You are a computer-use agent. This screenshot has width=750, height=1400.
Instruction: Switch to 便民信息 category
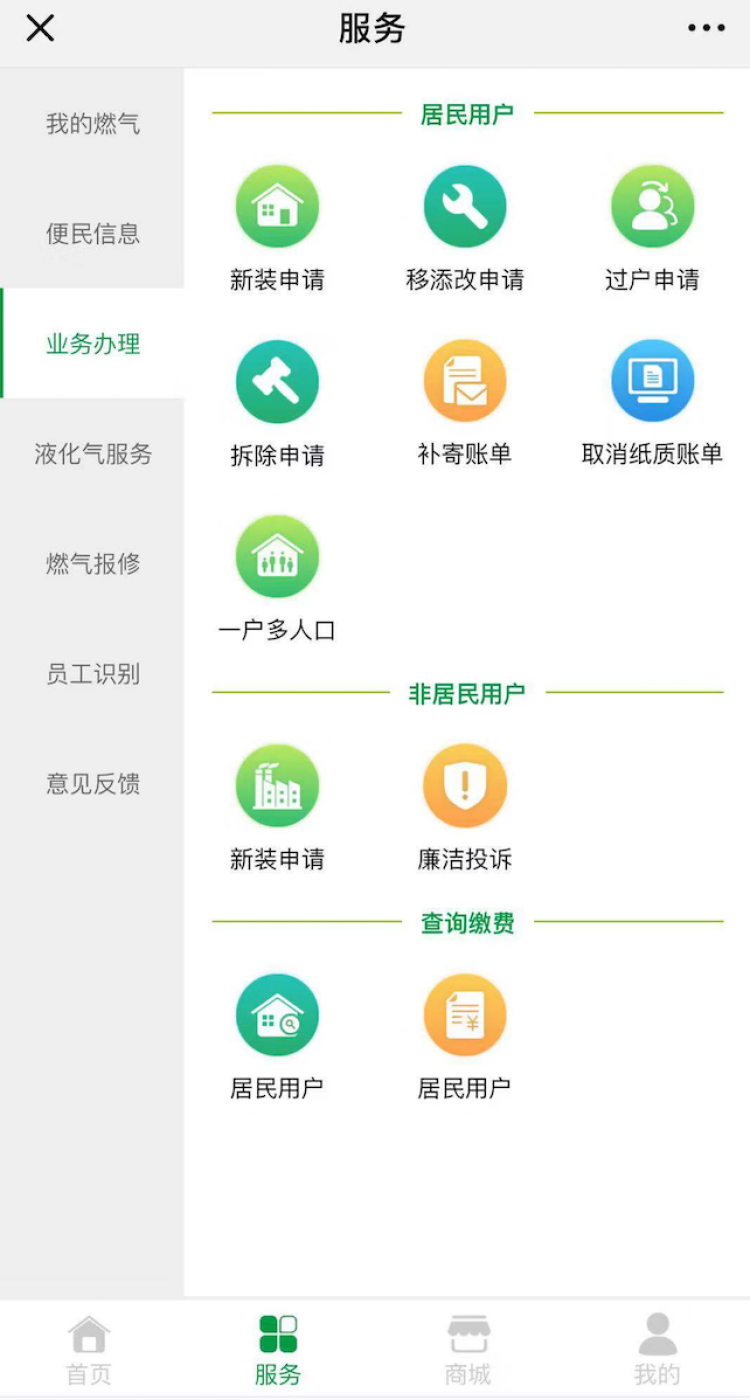pos(92,234)
